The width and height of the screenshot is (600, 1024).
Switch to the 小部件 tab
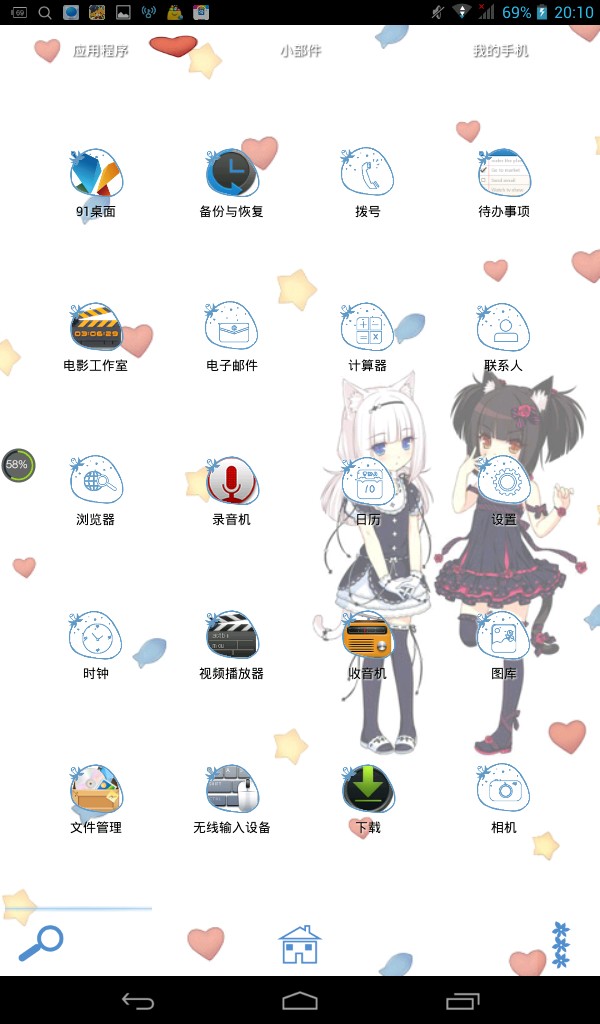(300, 50)
